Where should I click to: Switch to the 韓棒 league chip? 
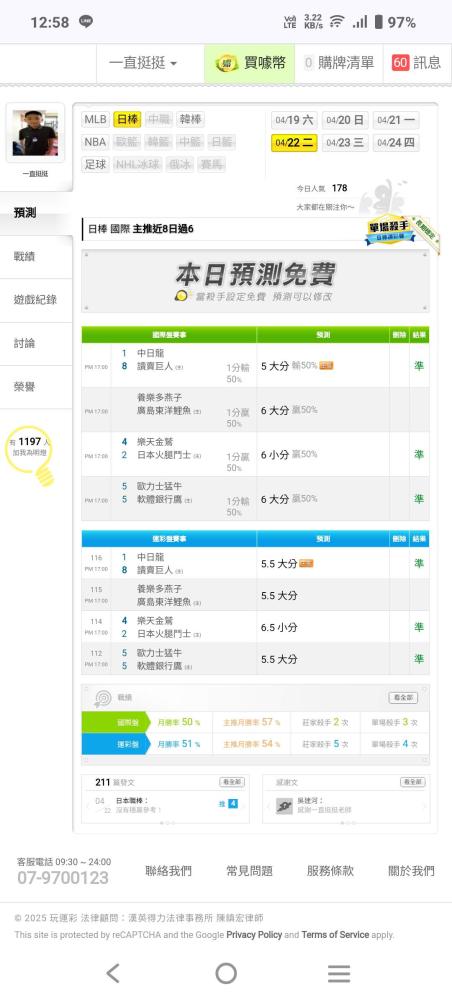(x=190, y=119)
